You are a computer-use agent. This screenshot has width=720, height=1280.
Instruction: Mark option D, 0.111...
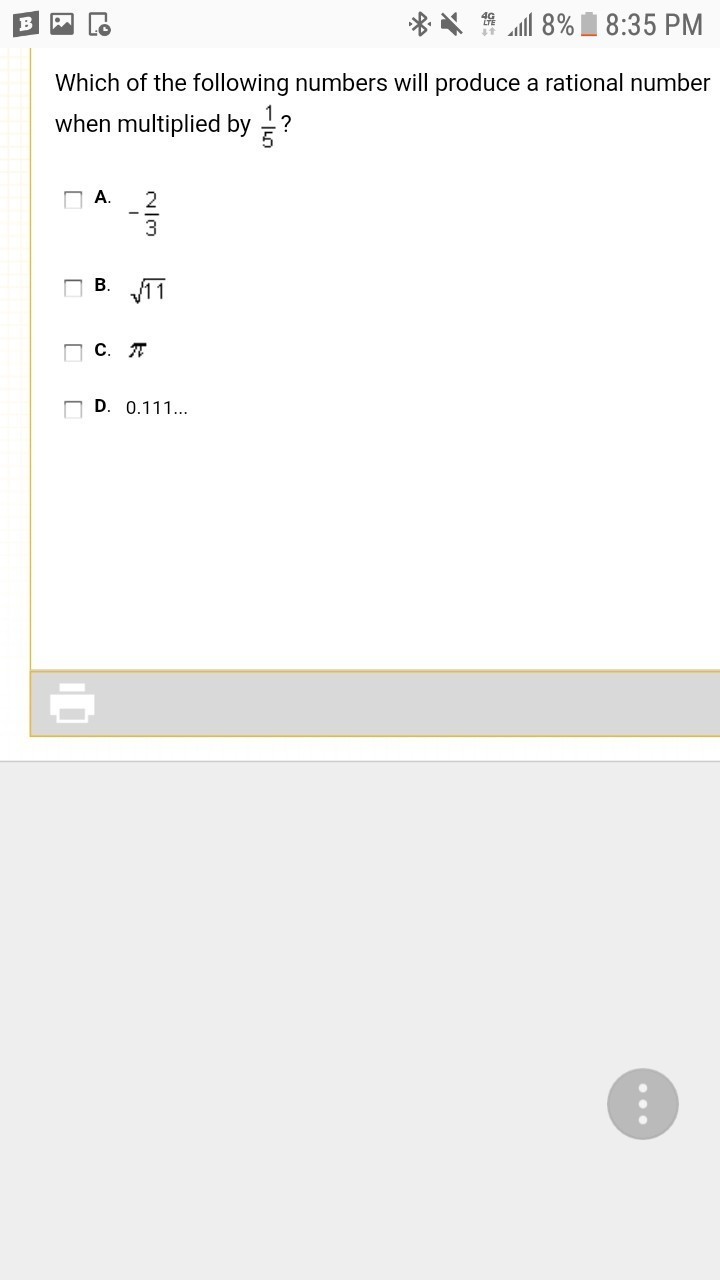[x=73, y=409]
